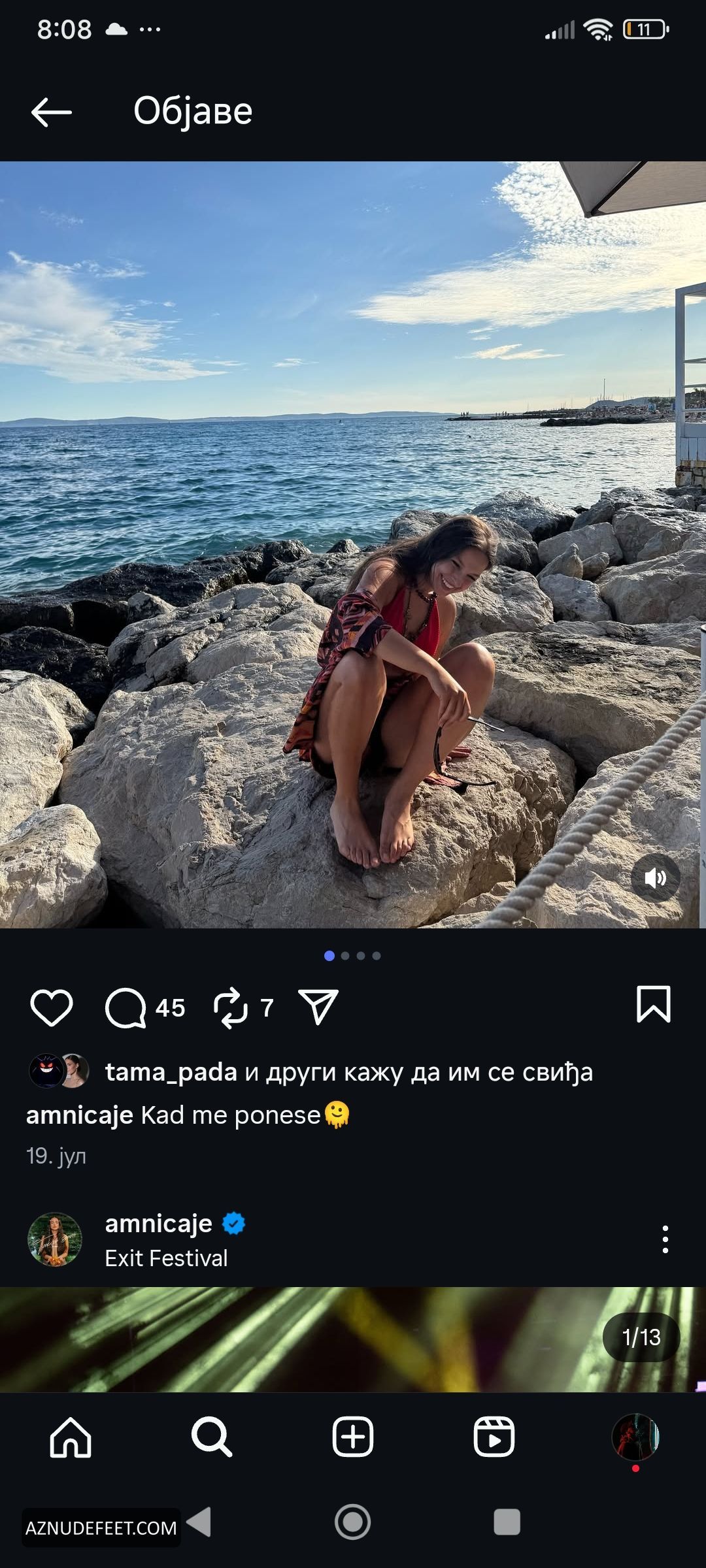Create a new post with the plus button
The width and height of the screenshot is (706, 1568).
[353, 1437]
